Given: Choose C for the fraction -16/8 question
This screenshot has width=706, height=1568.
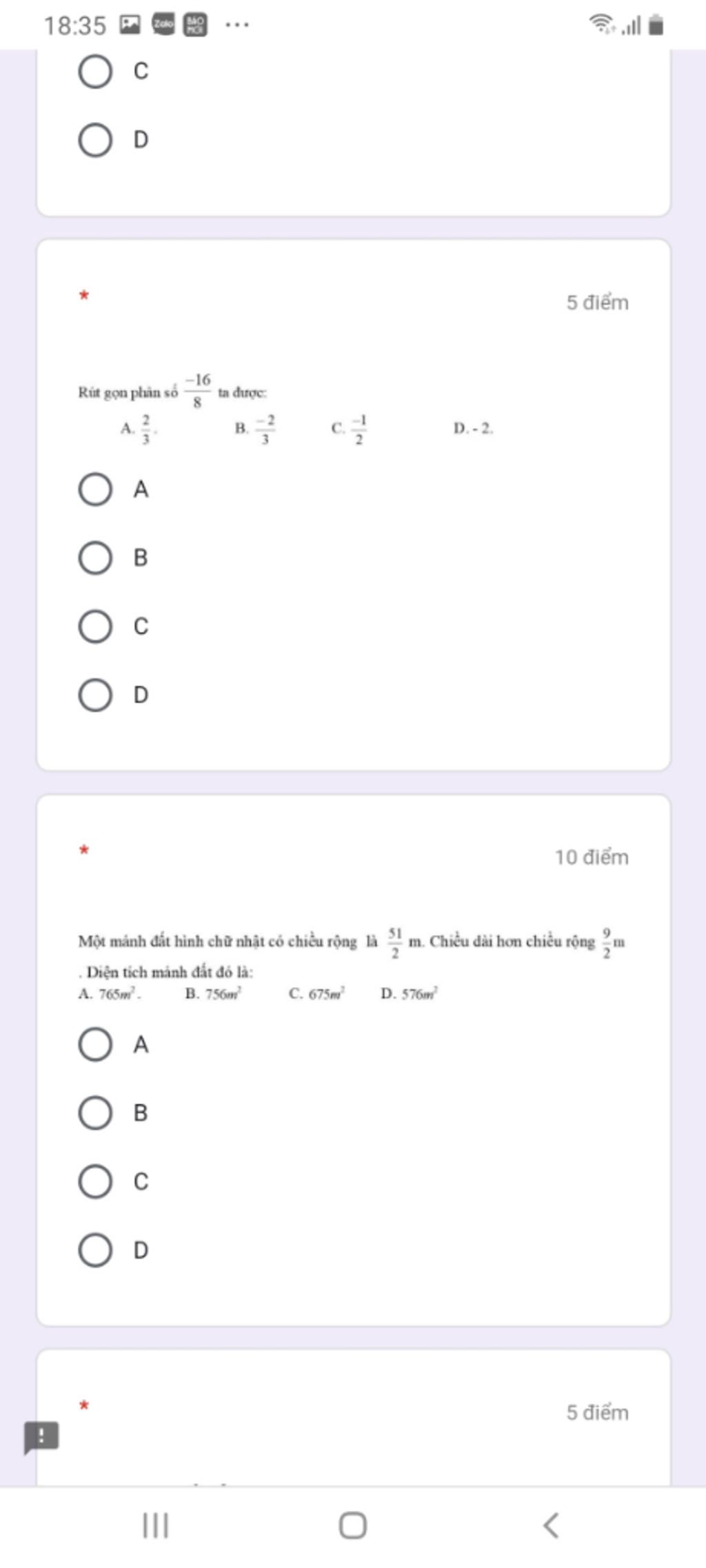Looking at the screenshot, I should pyautogui.click(x=96, y=627).
